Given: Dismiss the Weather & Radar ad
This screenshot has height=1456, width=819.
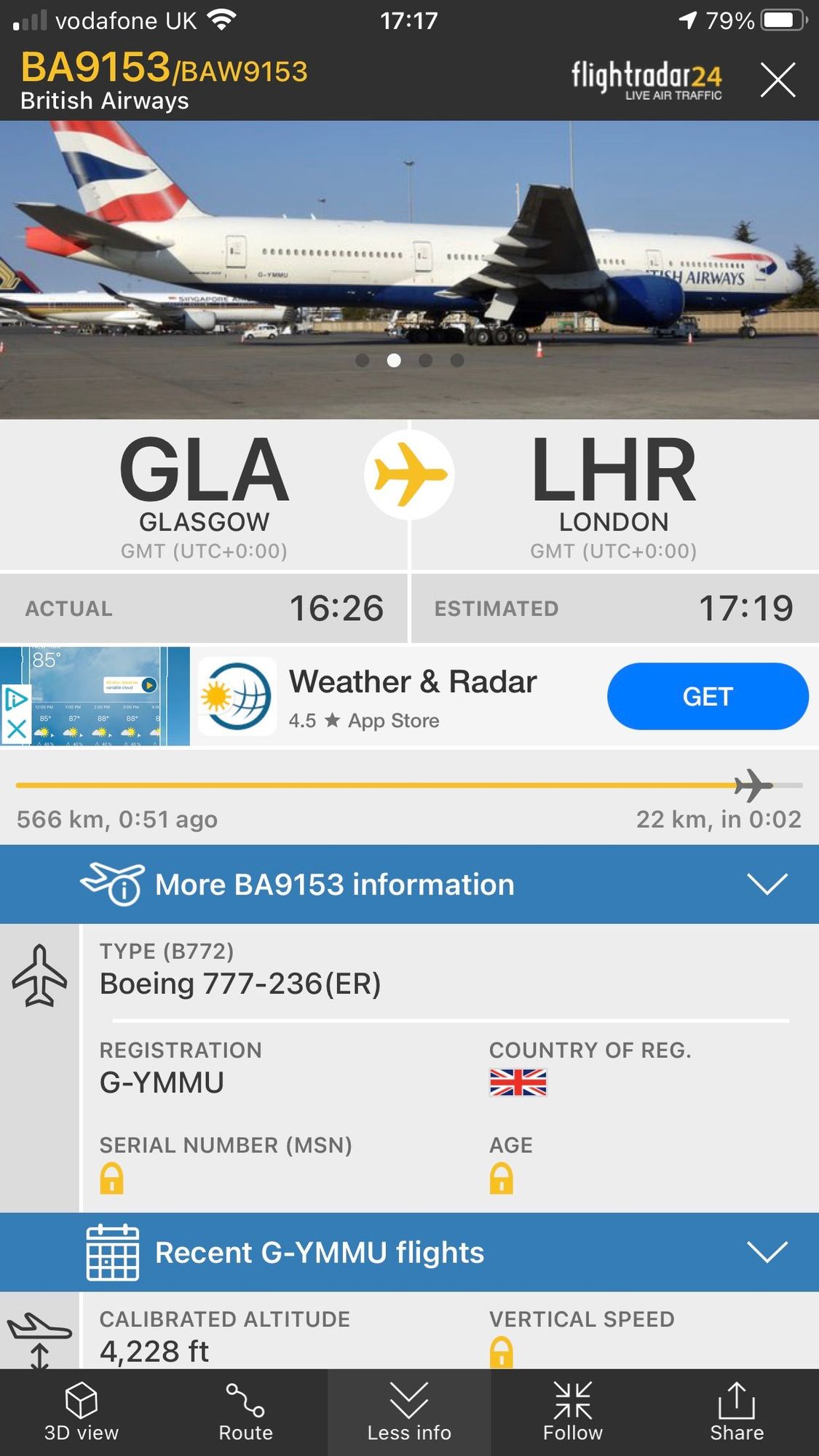Looking at the screenshot, I should click(x=16, y=729).
